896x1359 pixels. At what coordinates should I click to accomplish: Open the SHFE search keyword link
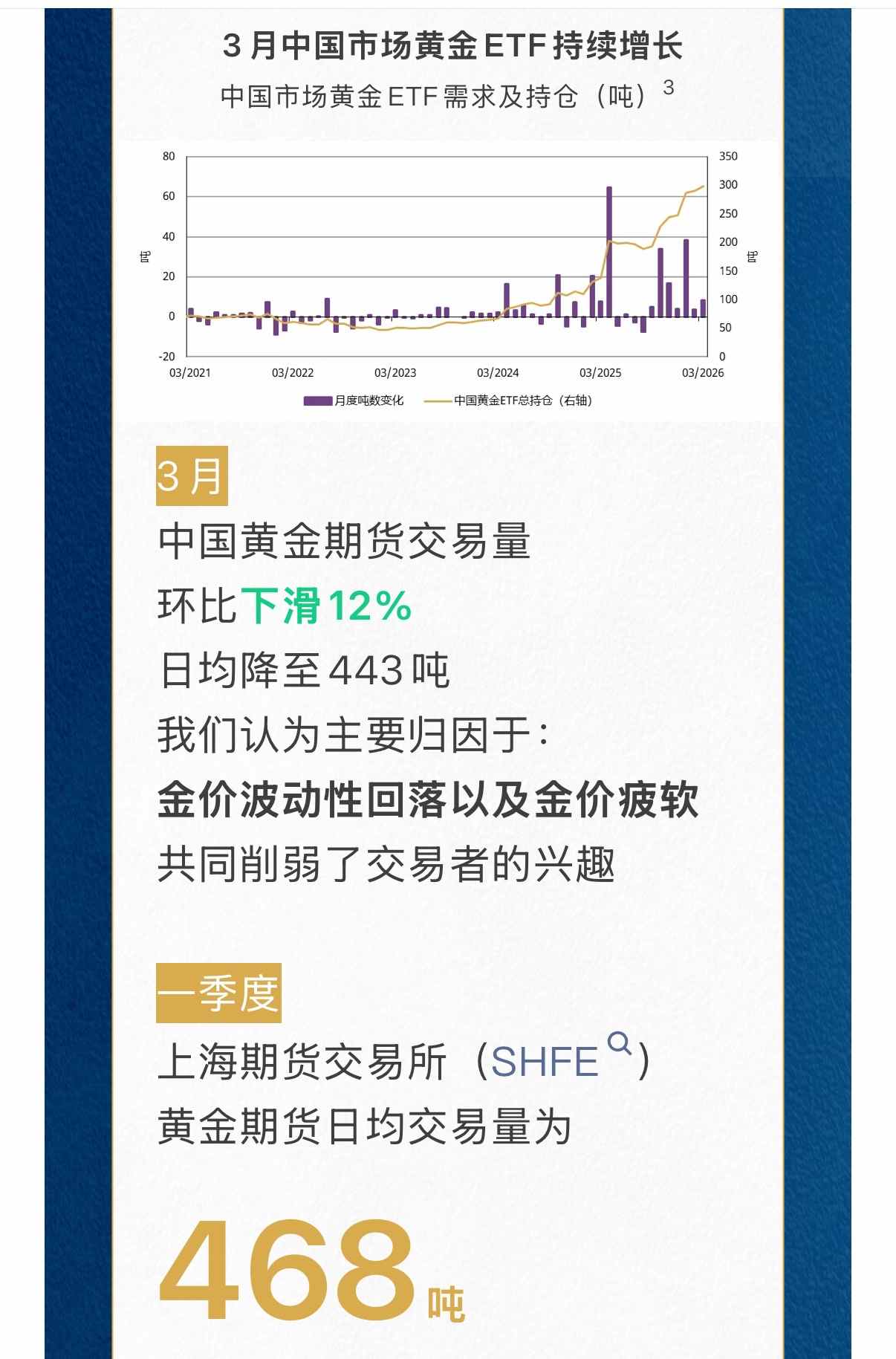546,1061
